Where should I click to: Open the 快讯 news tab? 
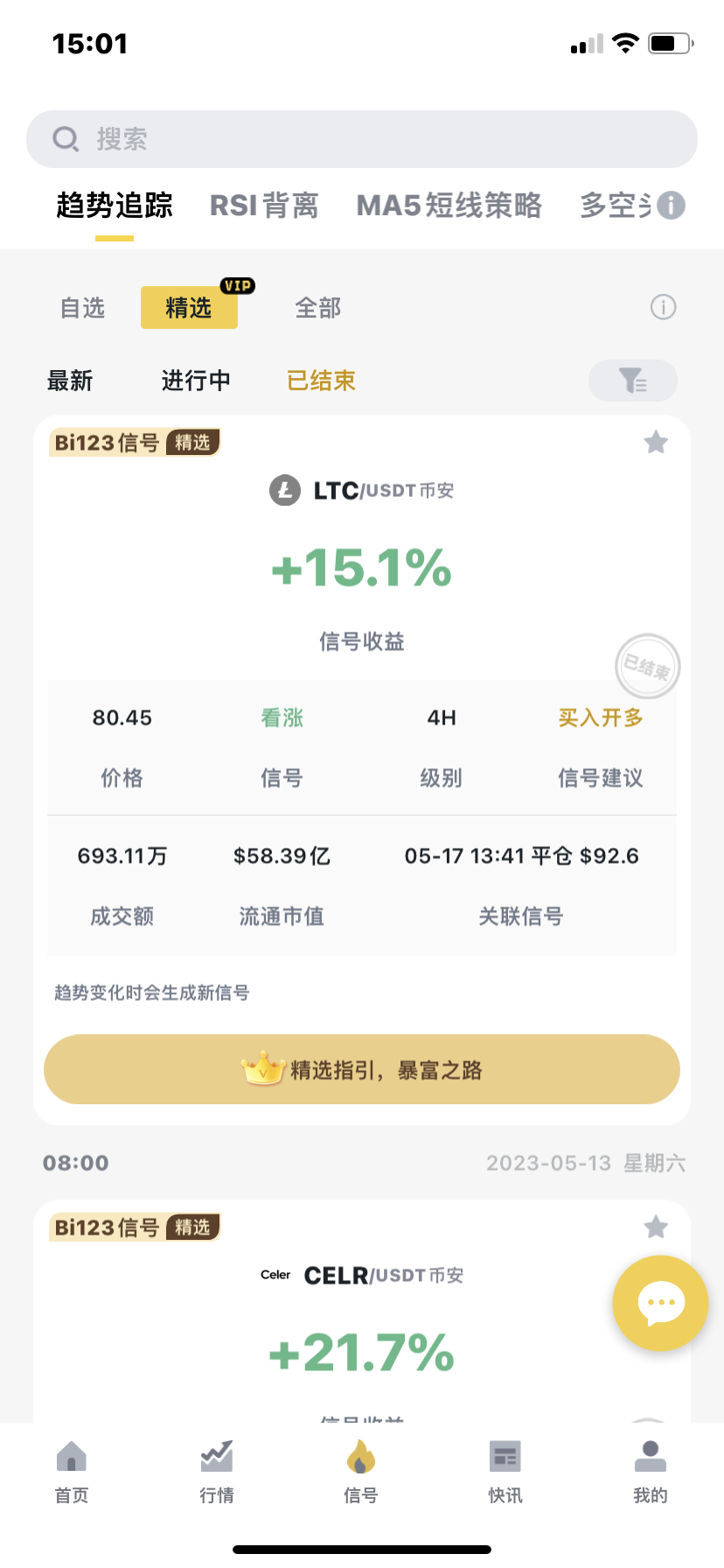pyautogui.click(x=505, y=1472)
